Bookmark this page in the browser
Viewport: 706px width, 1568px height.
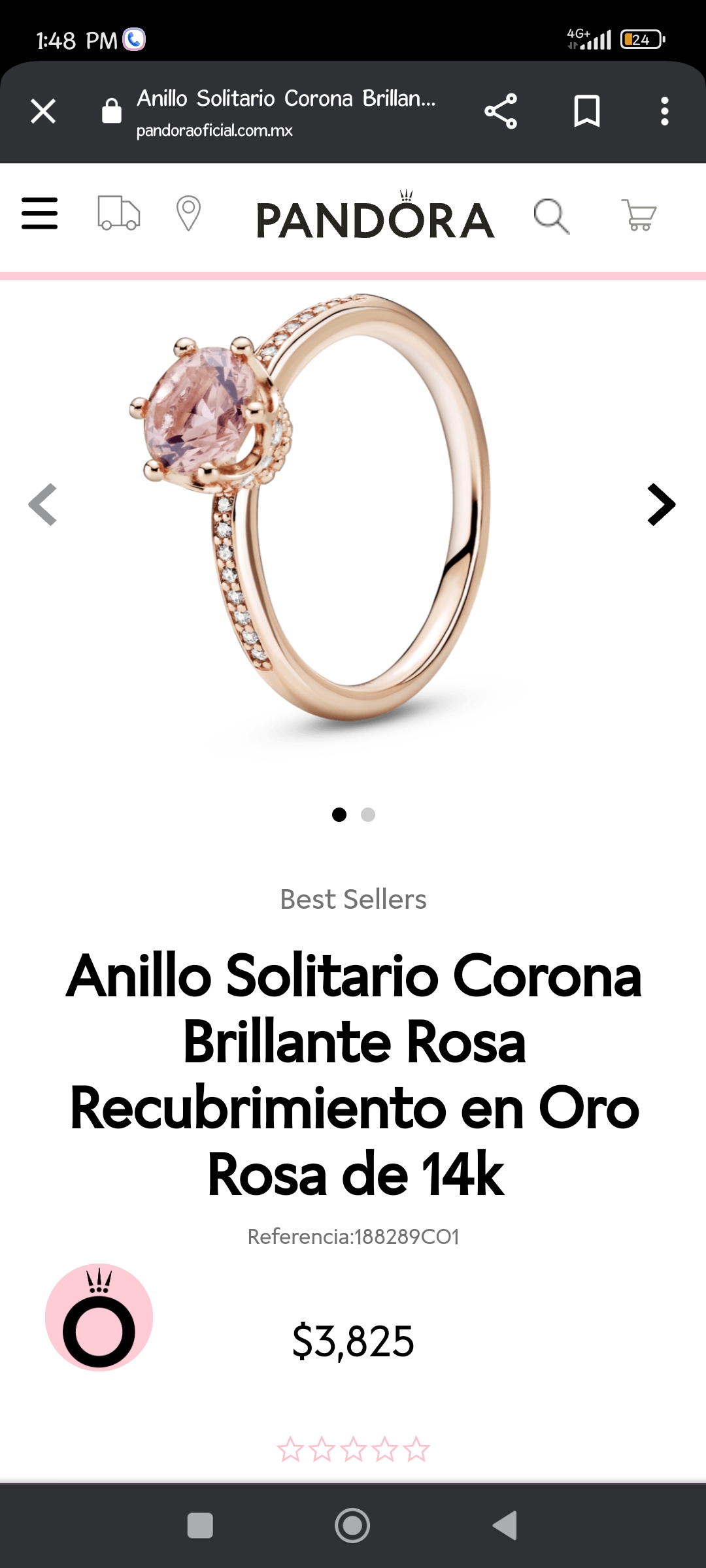click(x=586, y=111)
